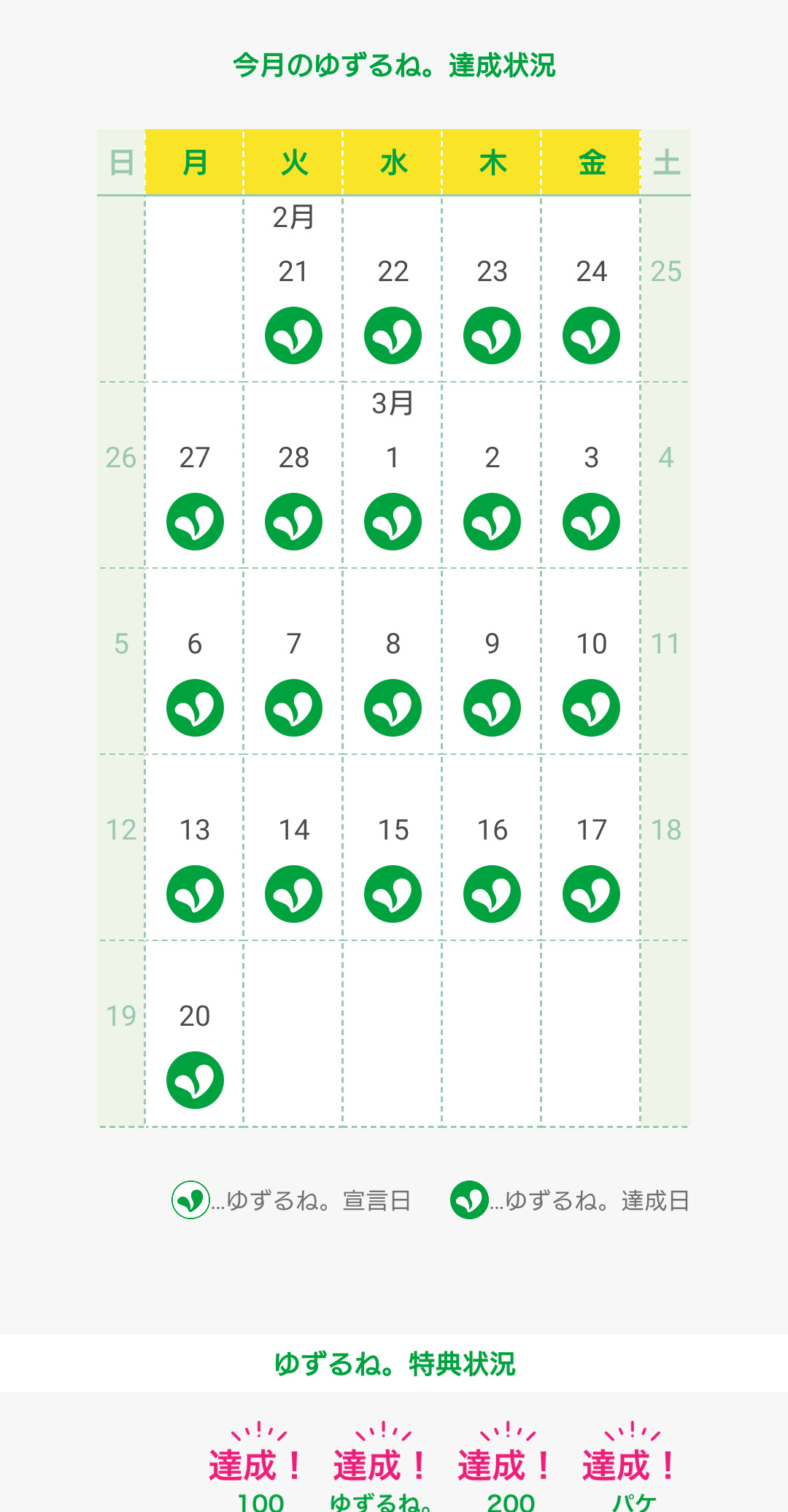
Task: Tap the achievement icon on March 10
Action: [591, 707]
